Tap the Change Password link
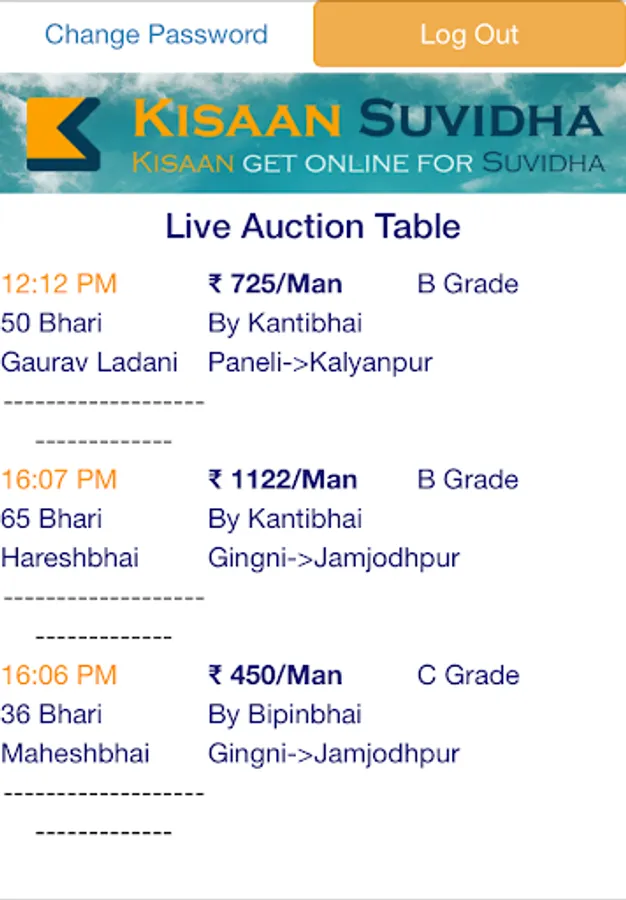 tap(156, 35)
